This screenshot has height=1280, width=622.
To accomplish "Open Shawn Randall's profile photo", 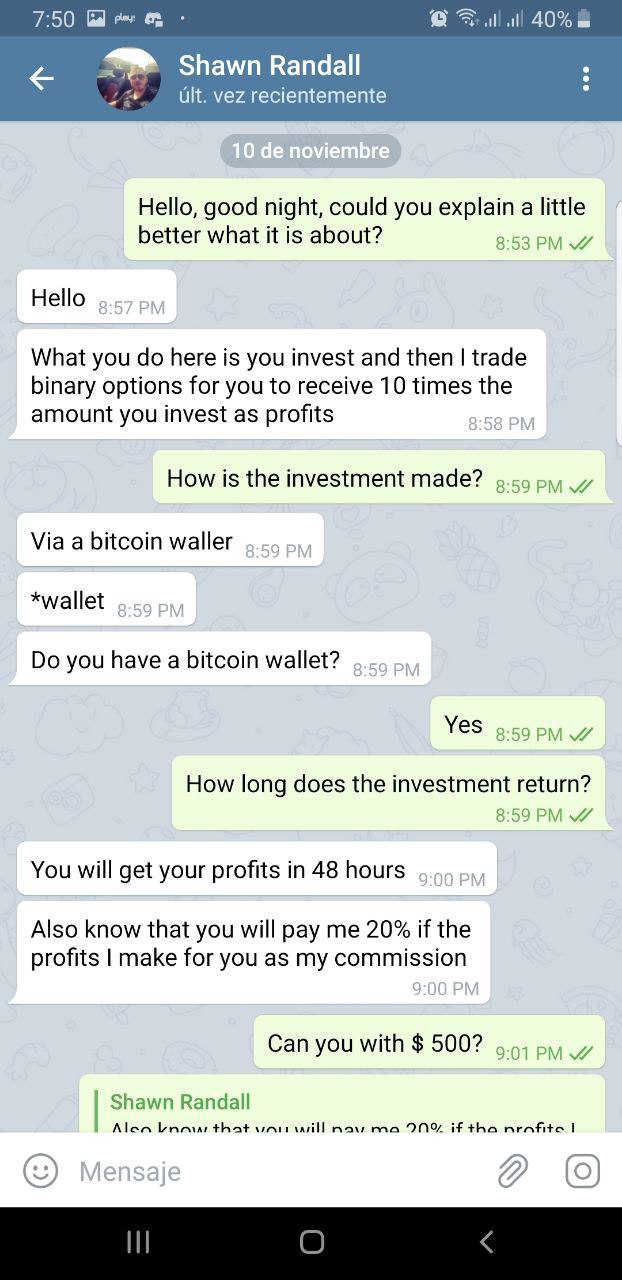I will tap(128, 79).
